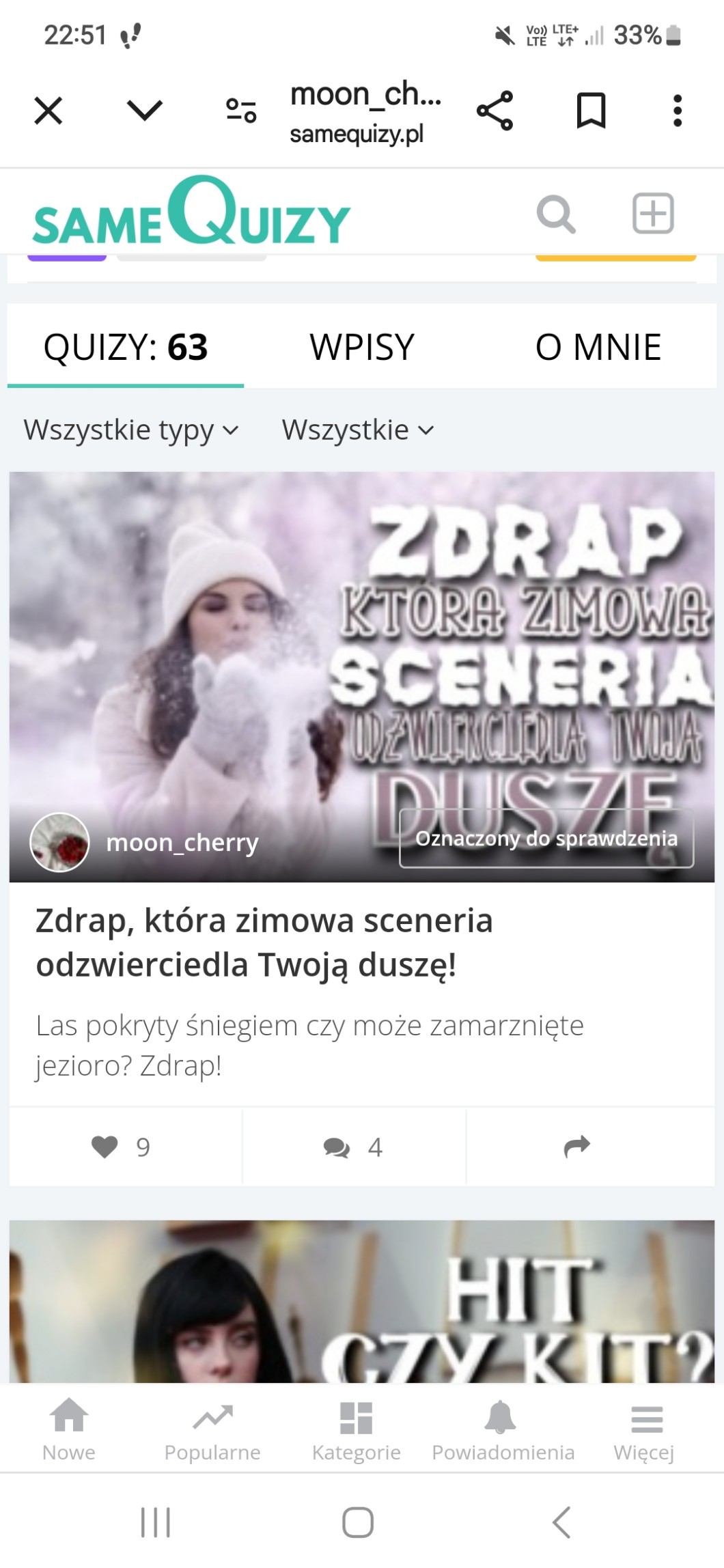Share this page from the browser toolbar
The image size is (724, 1568).
pos(495,110)
